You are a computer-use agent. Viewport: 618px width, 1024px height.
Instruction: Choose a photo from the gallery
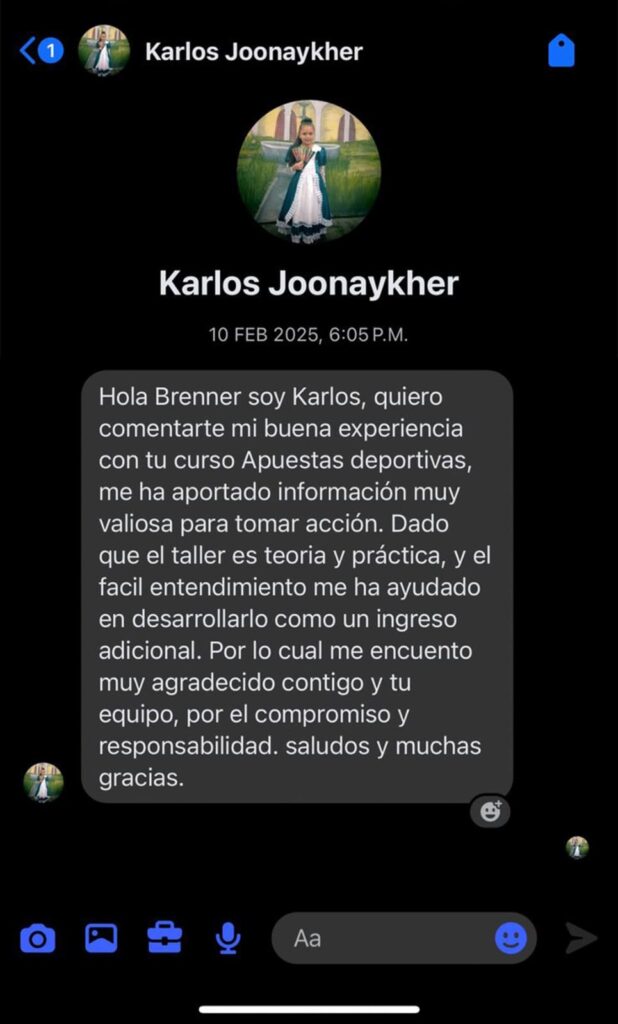(101, 938)
